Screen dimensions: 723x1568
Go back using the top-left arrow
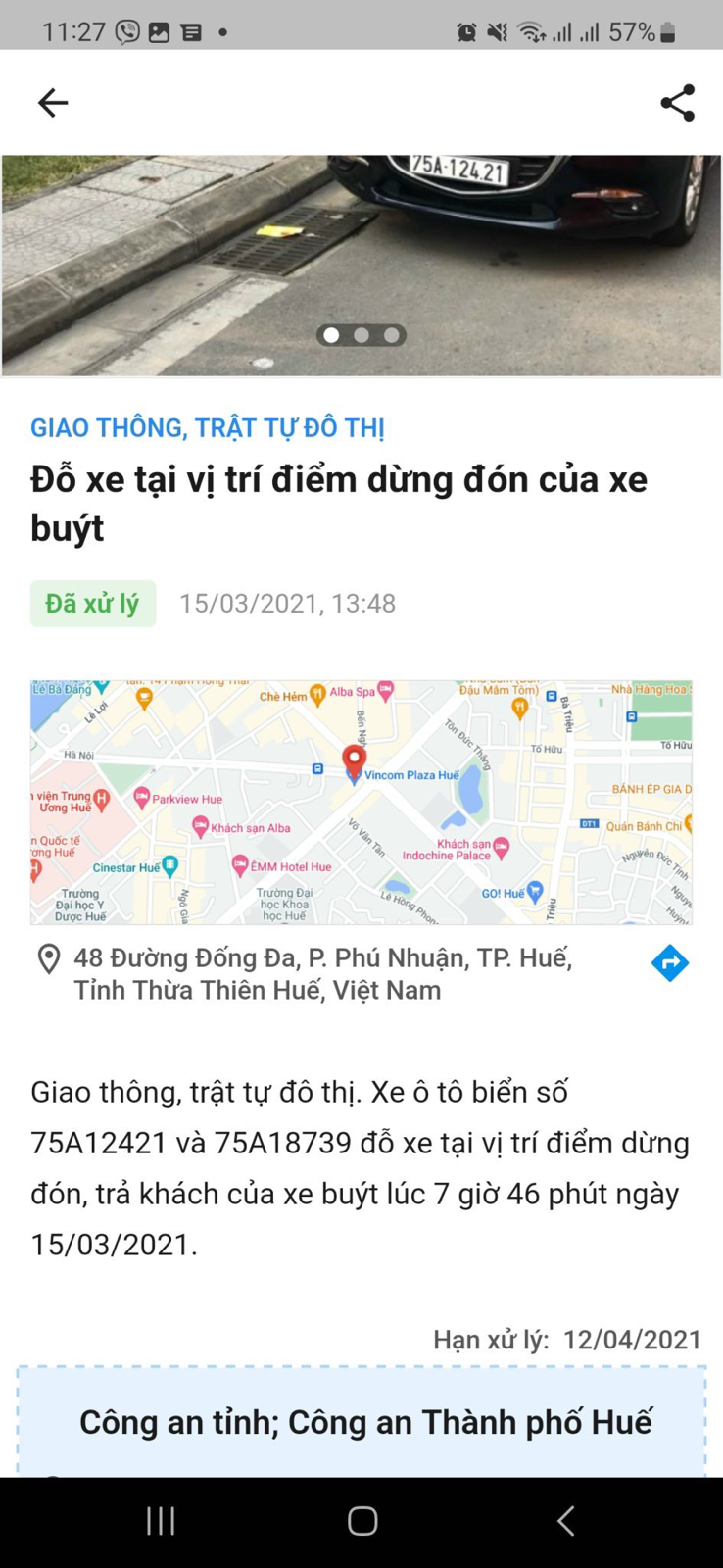click(53, 103)
